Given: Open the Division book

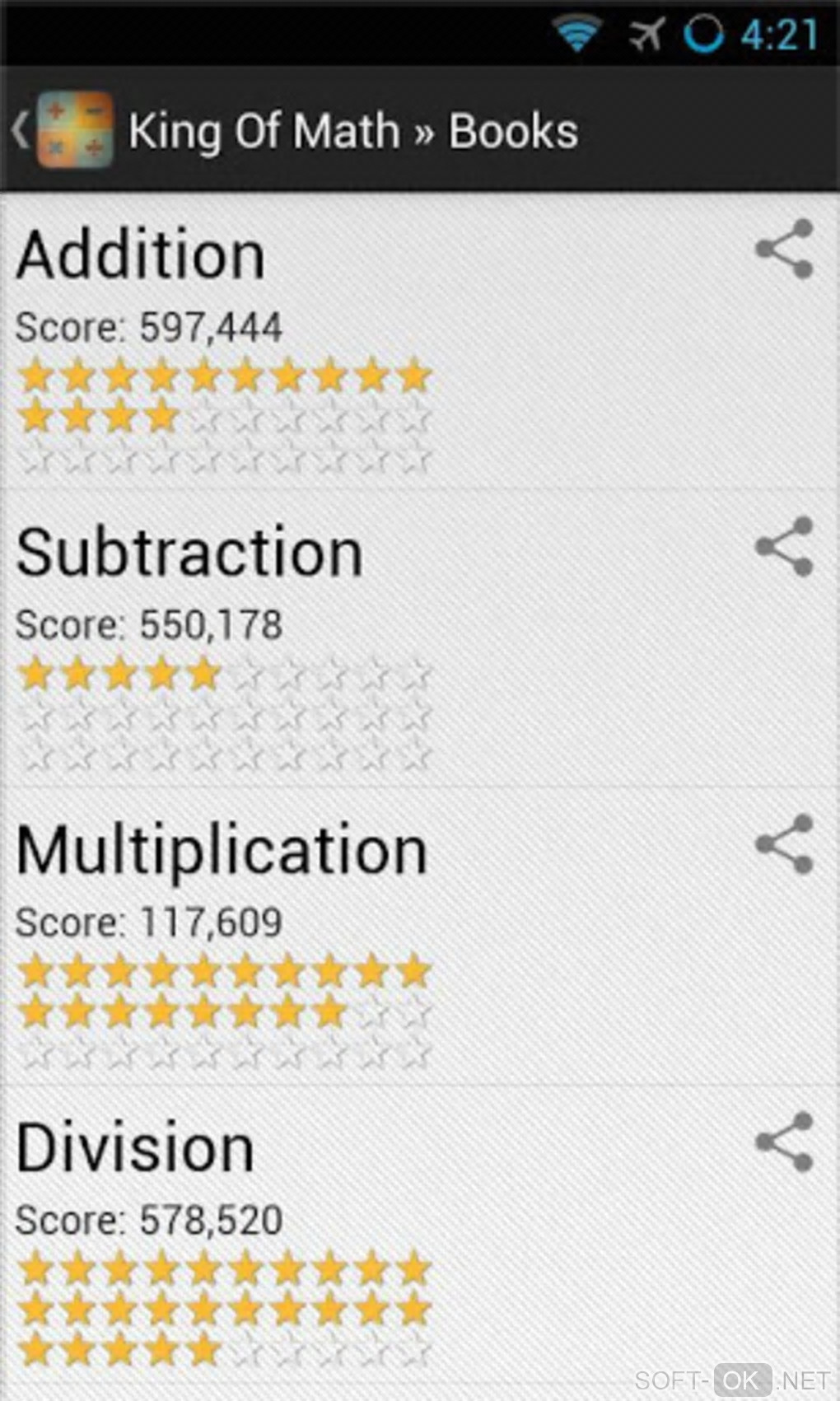Looking at the screenshot, I should (136, 1148).
